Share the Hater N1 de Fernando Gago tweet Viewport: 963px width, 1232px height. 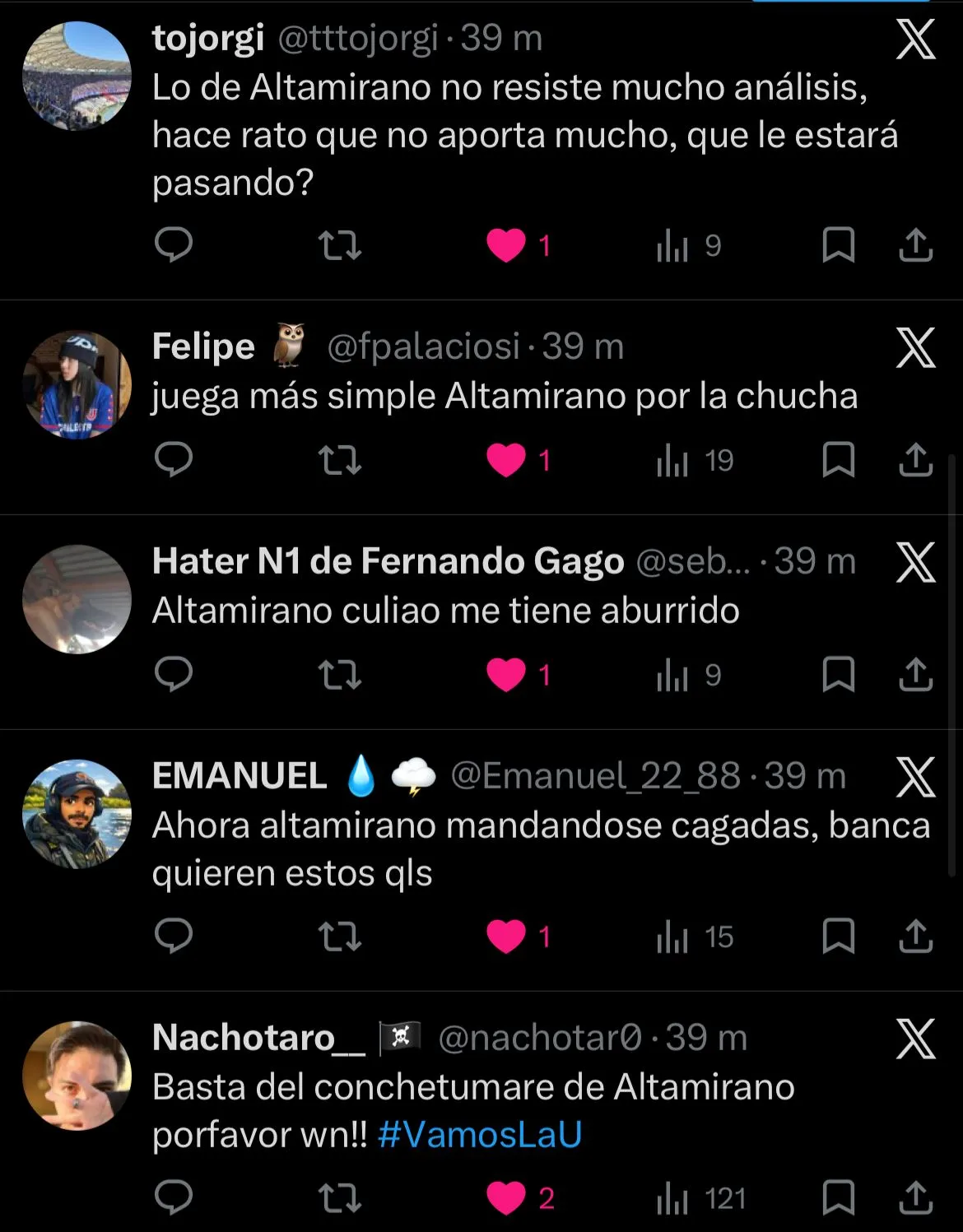tap(915, 675)
